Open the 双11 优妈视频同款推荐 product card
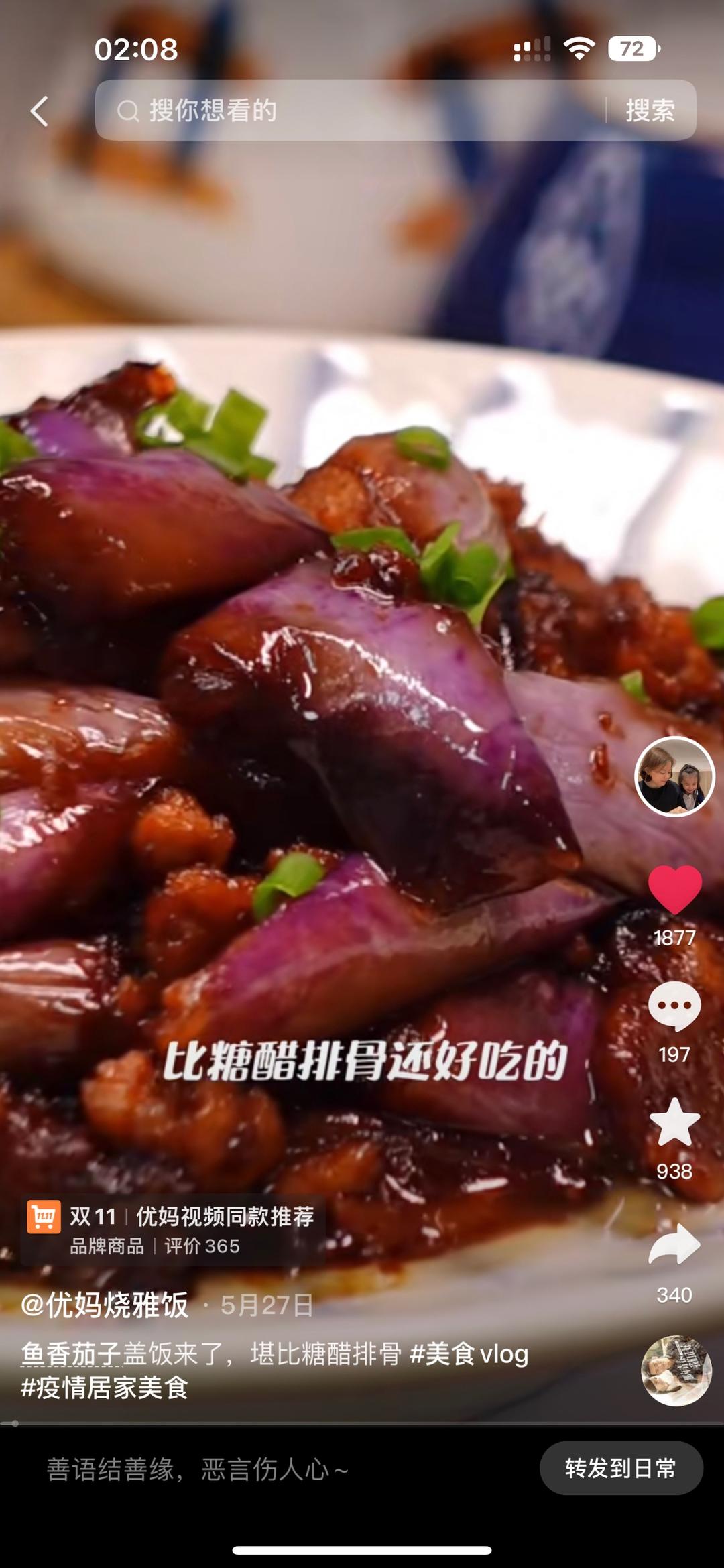This screenshot has height=1568, width=724. click(173, 1230)
